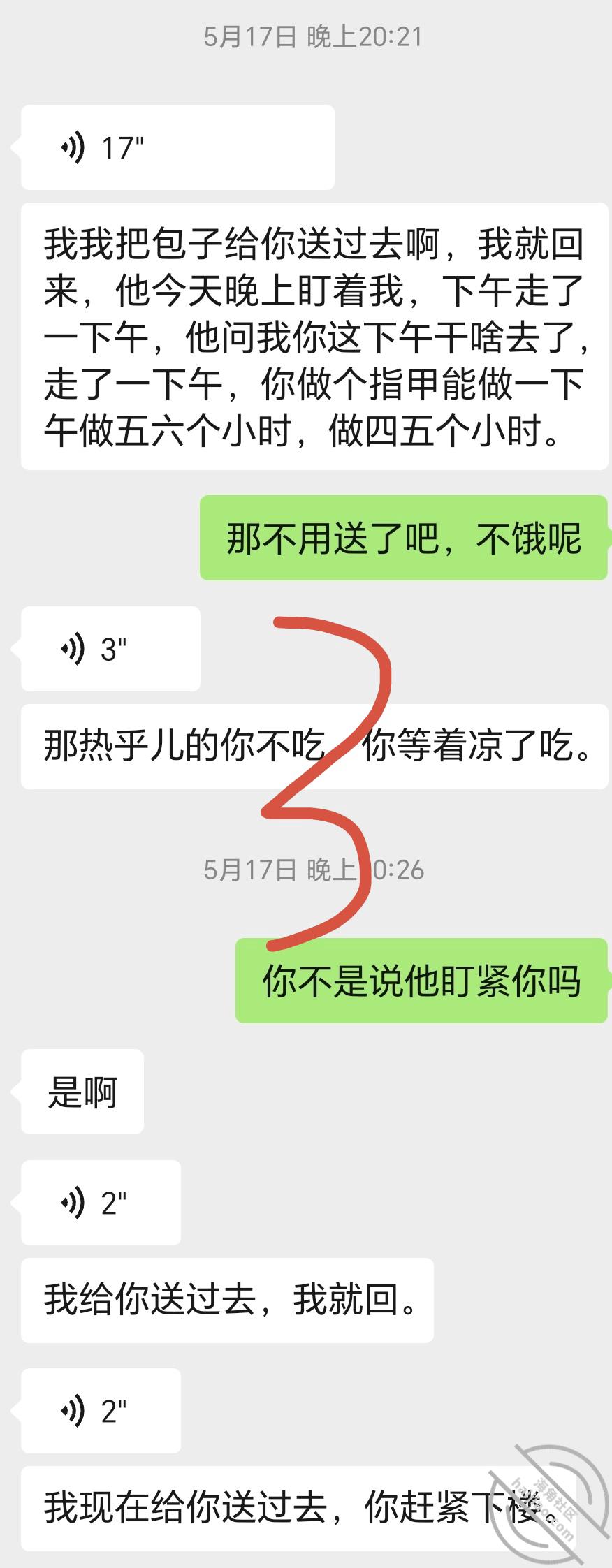Tap the loudspeaker symbol in the topmost bubble
The width and height of the screenshot is (612, 1568).
(x=73, y=147)
